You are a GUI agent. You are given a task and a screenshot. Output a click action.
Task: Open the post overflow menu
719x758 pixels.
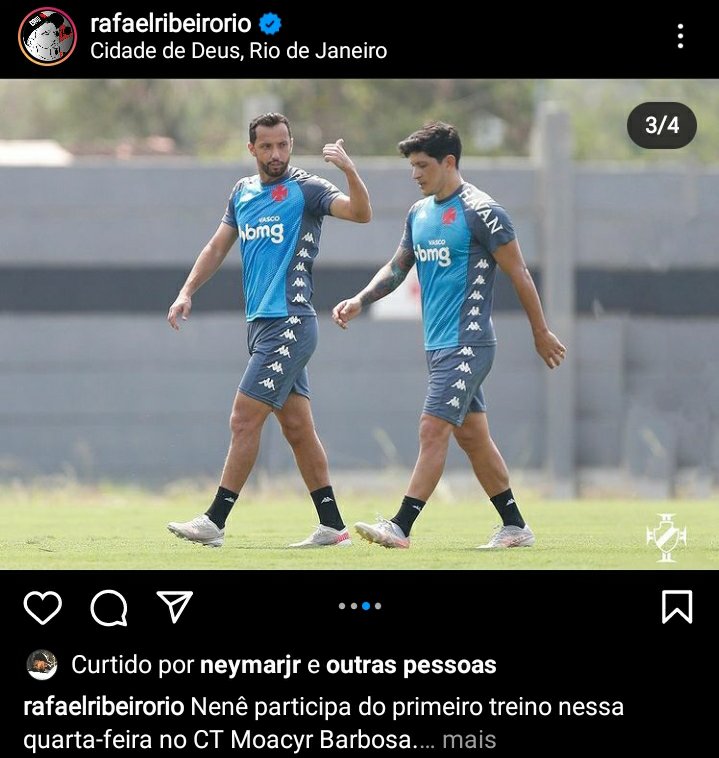point(680,37)
